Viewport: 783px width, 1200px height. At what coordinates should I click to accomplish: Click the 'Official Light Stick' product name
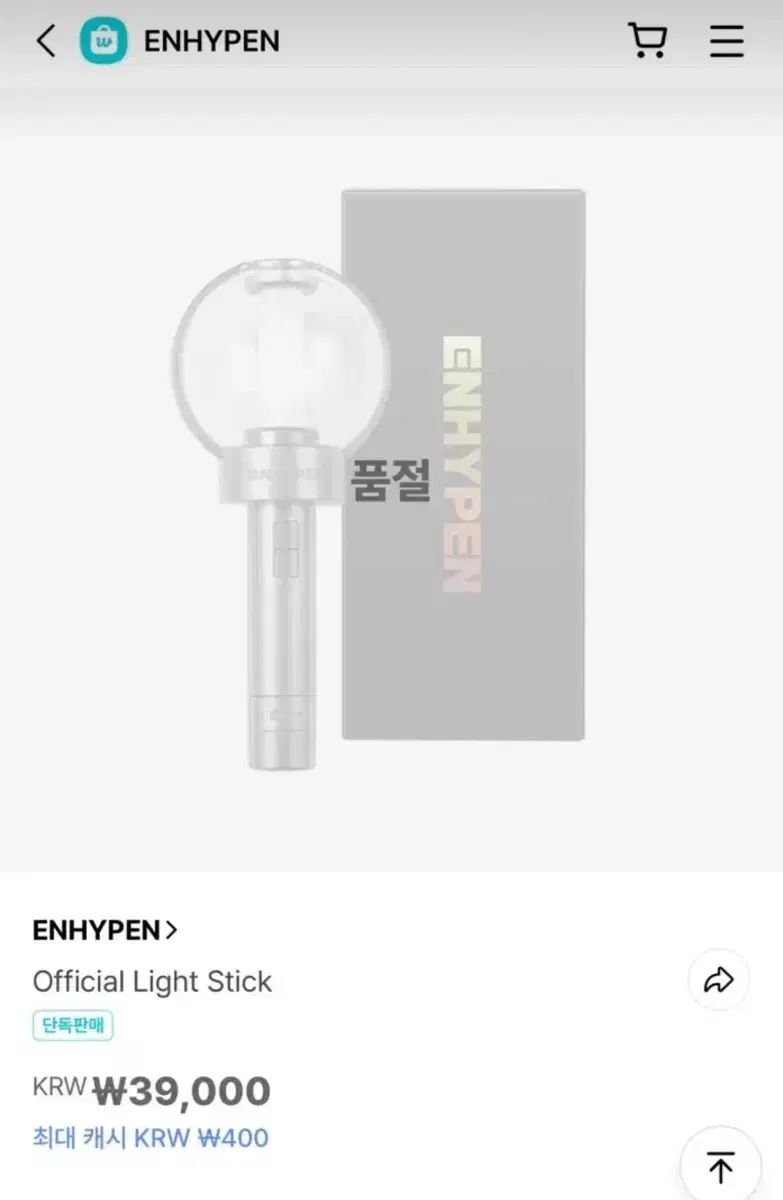pos(153,981)
